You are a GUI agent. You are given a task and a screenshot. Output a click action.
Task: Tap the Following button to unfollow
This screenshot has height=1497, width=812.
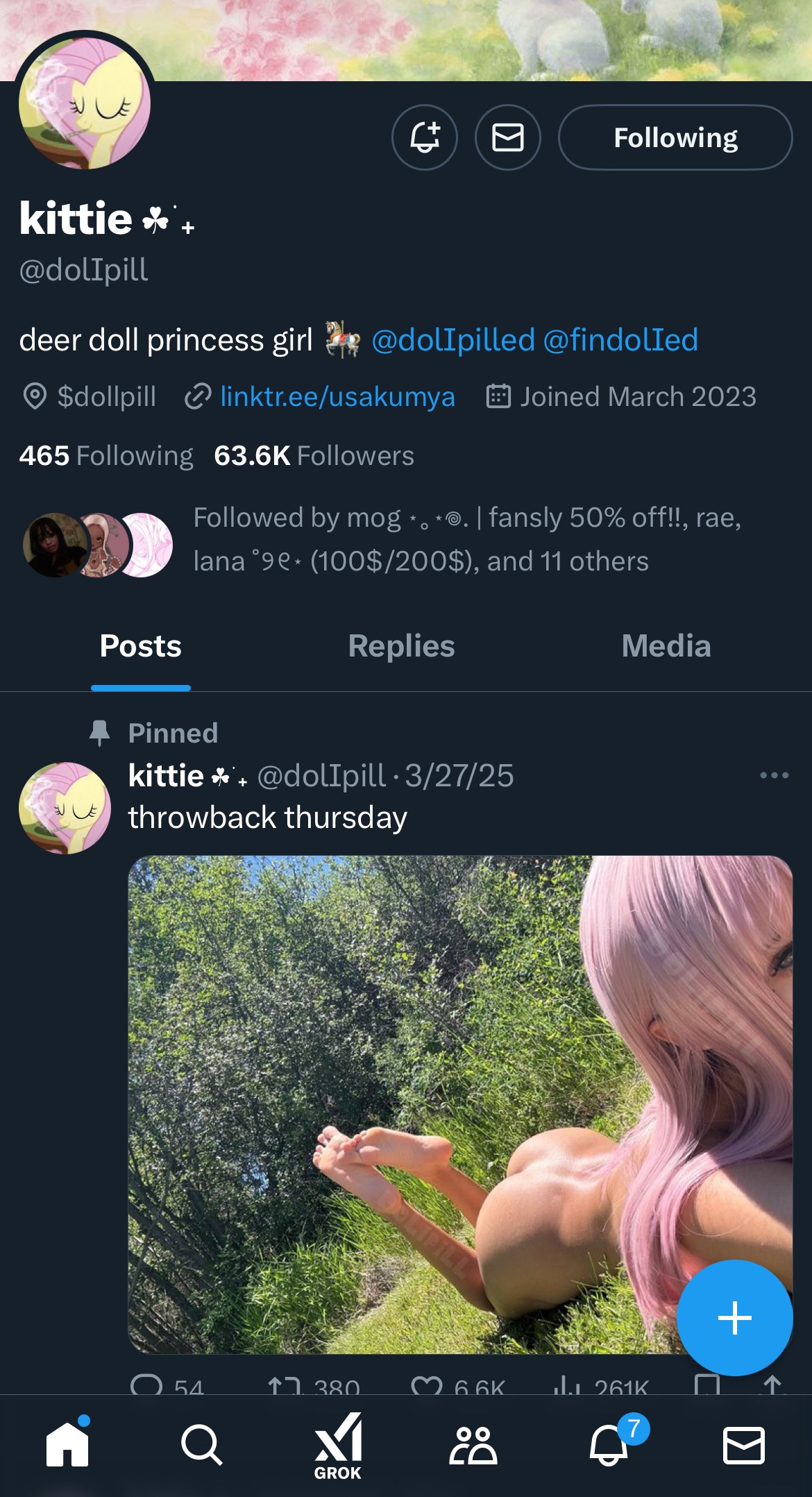pos(675,137)
